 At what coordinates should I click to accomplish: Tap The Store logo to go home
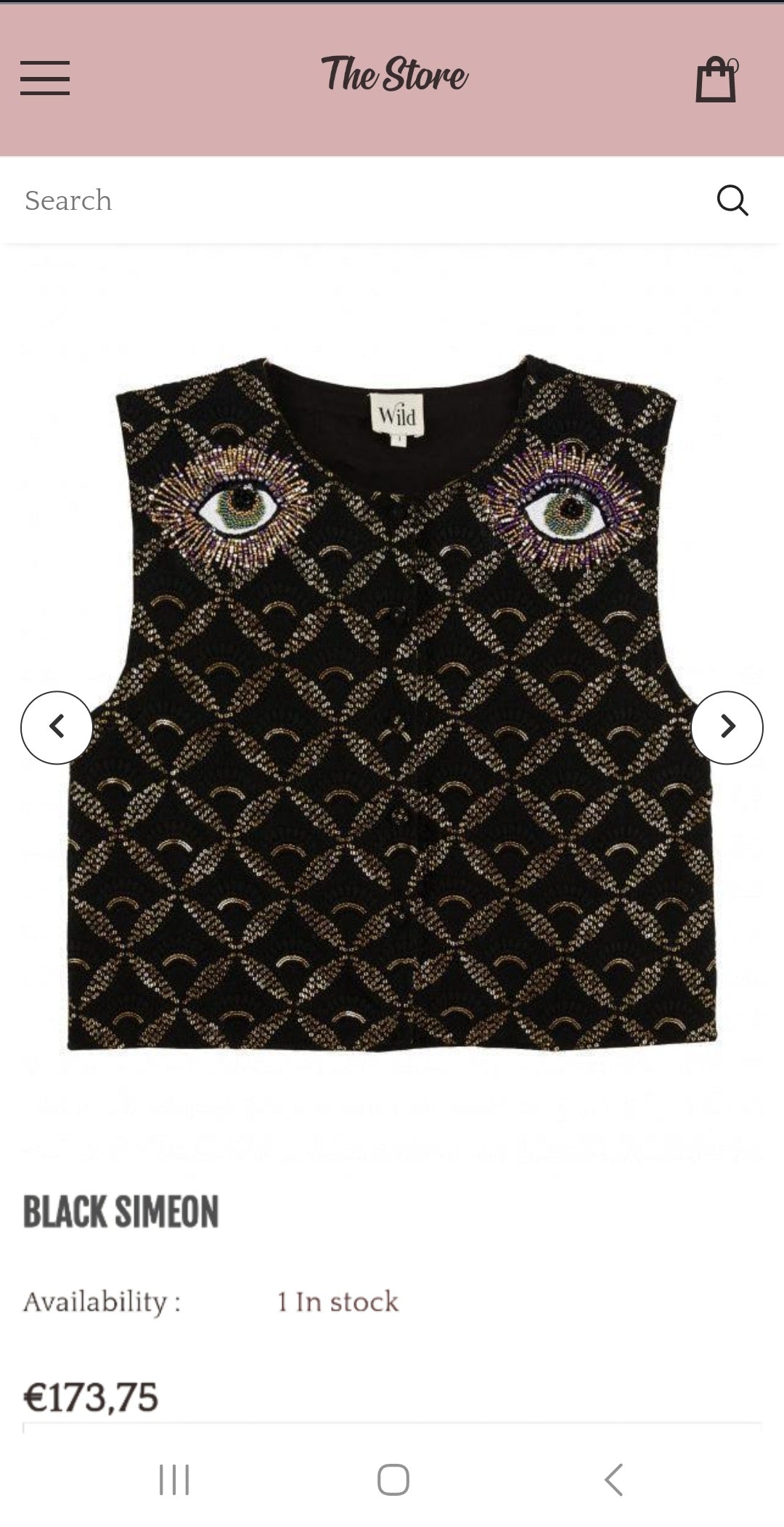394,75
